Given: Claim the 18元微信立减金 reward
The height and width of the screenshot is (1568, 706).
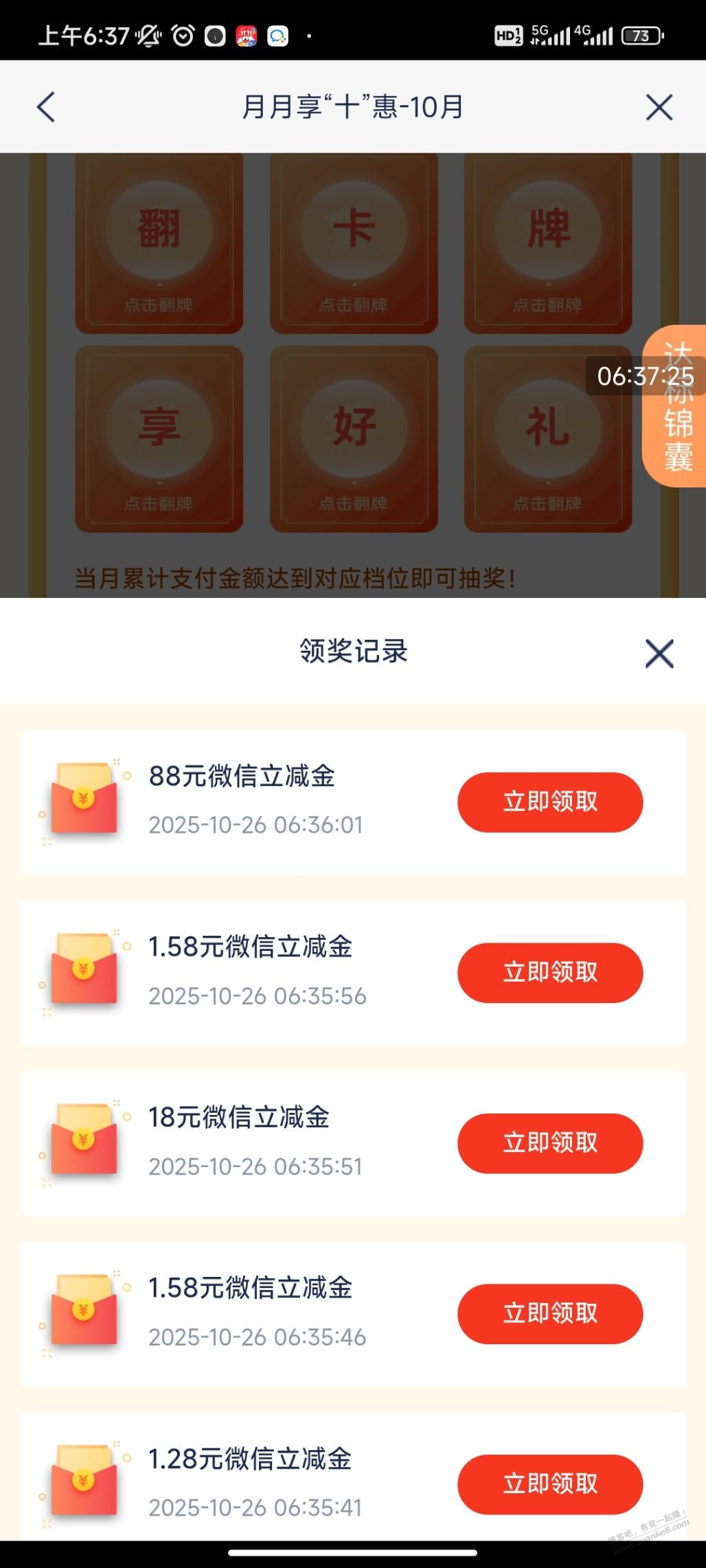Looking at the screenshot, I should (550, 1143).
